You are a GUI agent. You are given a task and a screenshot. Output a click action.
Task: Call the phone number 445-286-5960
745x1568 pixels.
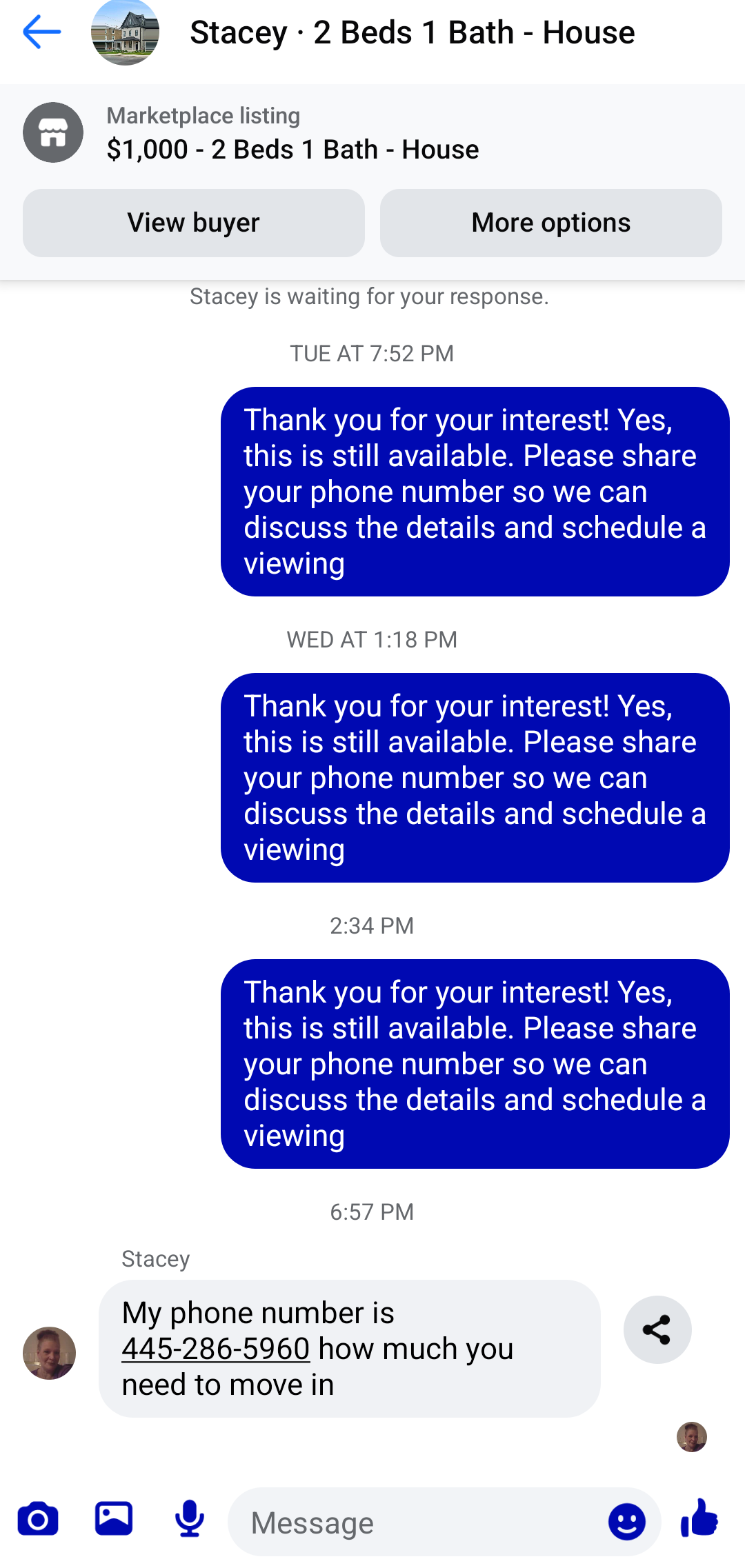pos(216,1349)
